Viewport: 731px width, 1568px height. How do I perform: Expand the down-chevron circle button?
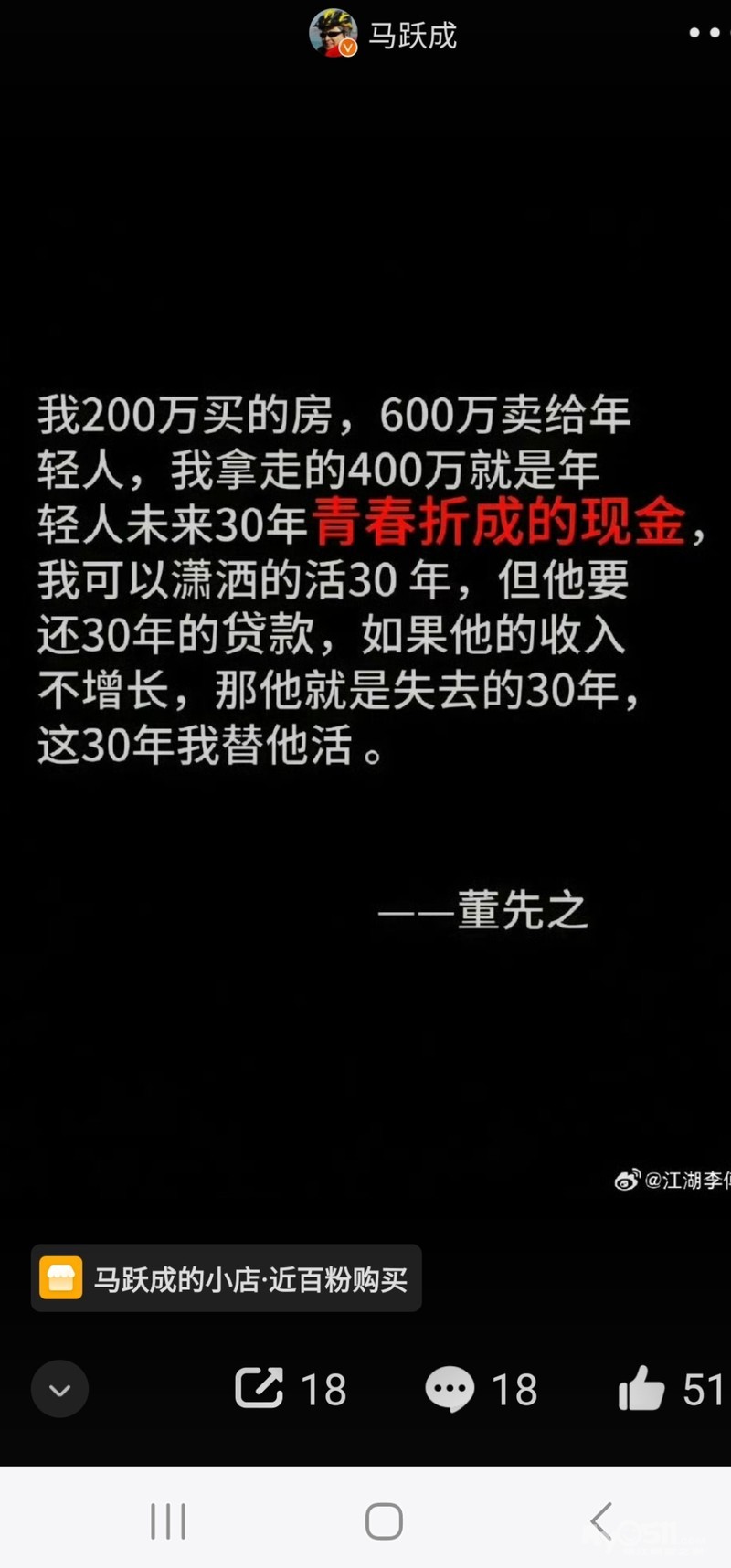pos(59,1389)
